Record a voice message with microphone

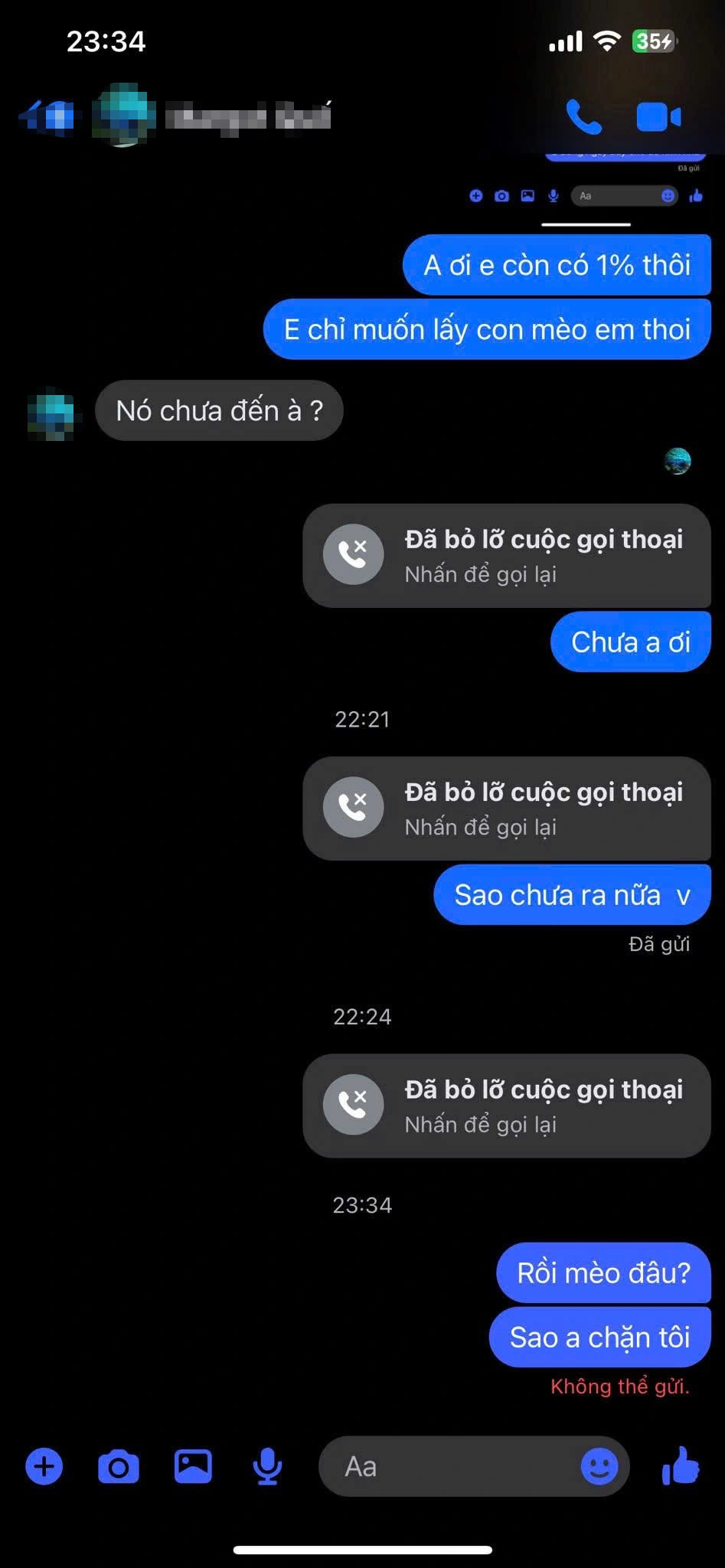pos(267,1466)
